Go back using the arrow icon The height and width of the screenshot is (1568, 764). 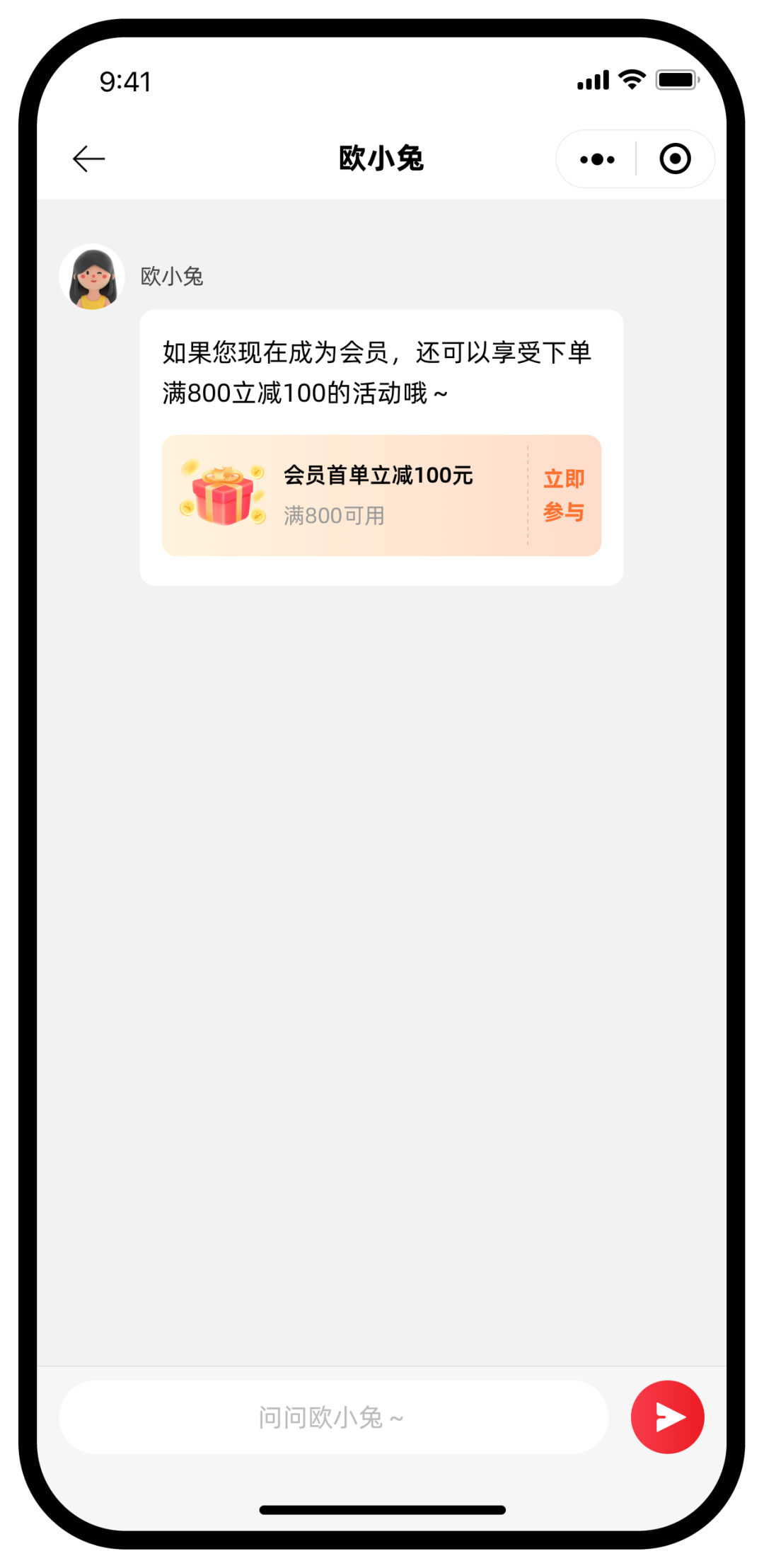coord(89,159)
